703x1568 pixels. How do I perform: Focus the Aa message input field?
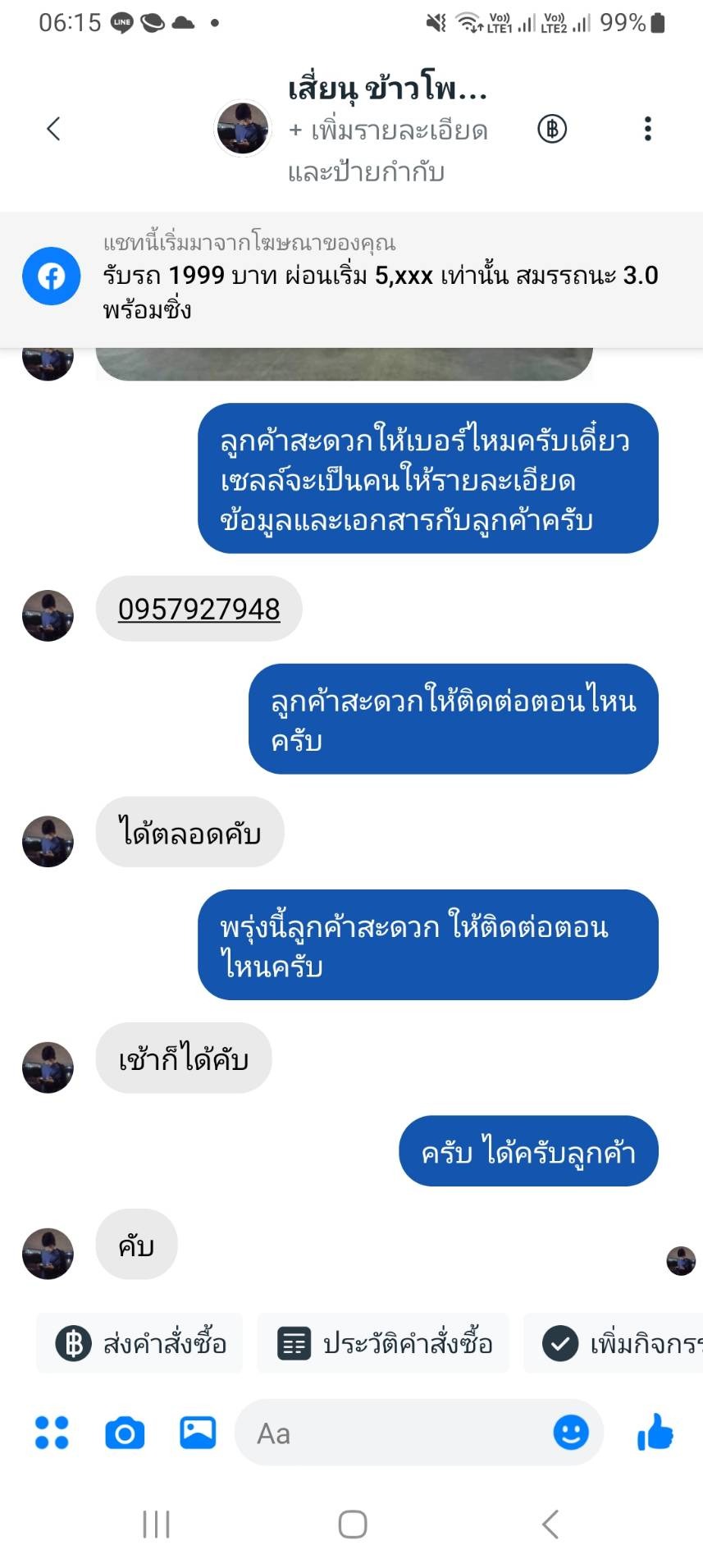[394, 1433]
